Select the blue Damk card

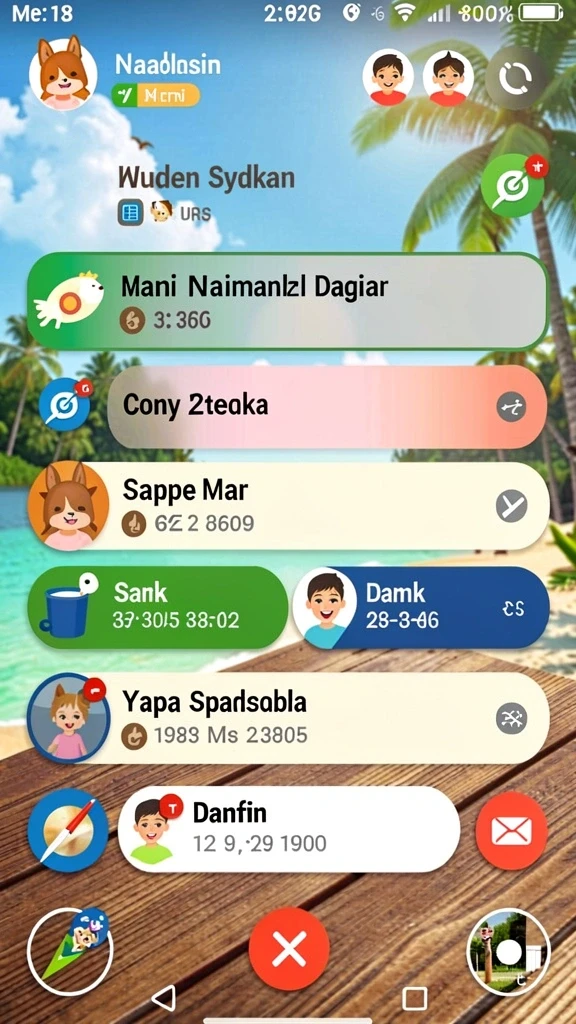(421, 607)
